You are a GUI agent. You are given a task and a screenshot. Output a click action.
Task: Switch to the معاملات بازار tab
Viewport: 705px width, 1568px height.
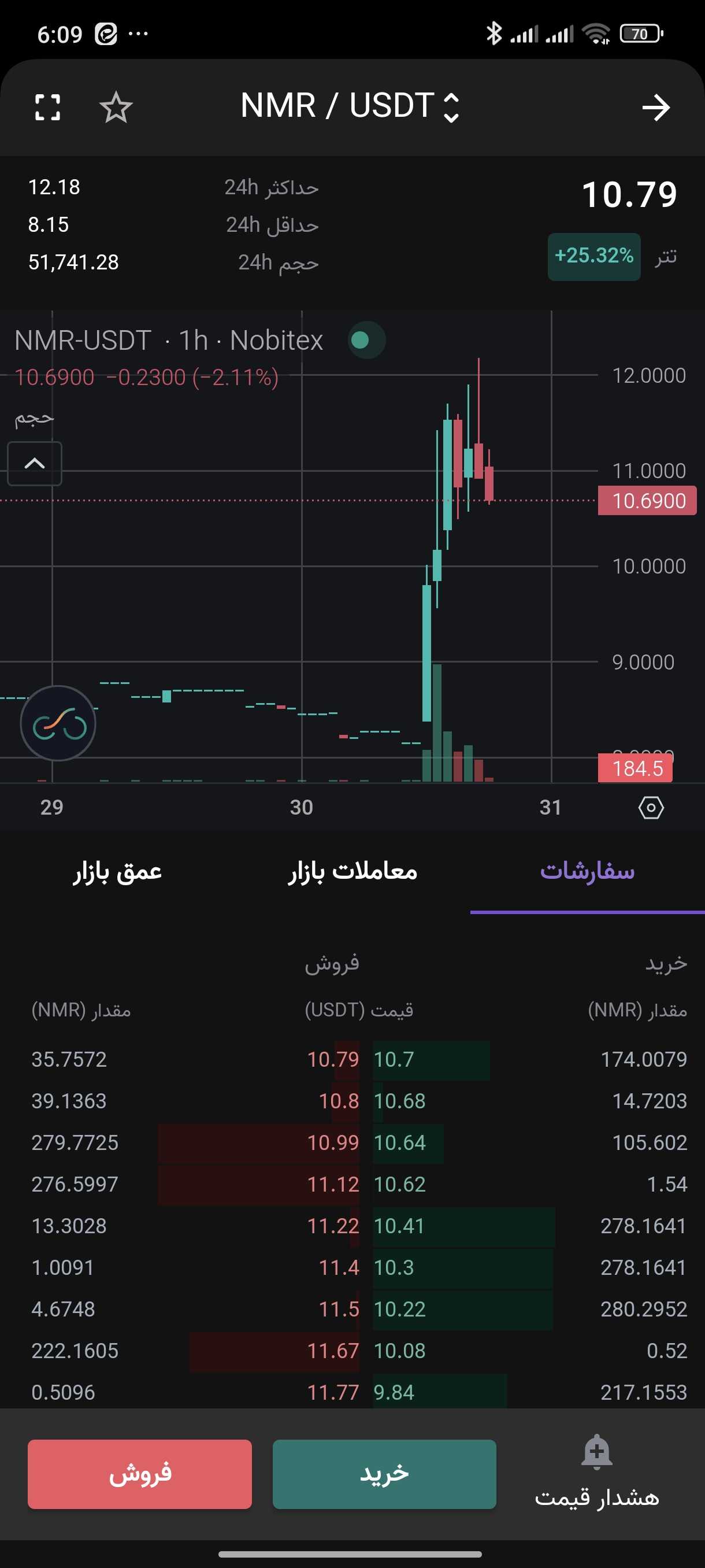tap(353, 871)
